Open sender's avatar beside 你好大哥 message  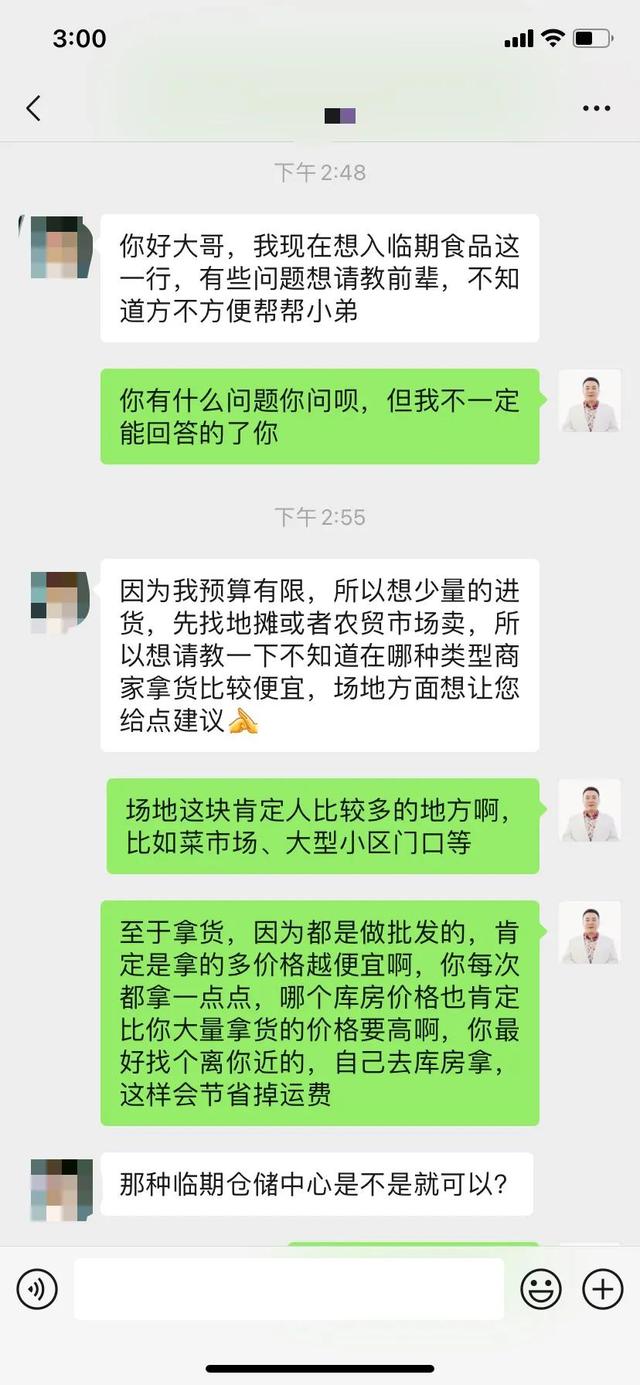(61, 246)
